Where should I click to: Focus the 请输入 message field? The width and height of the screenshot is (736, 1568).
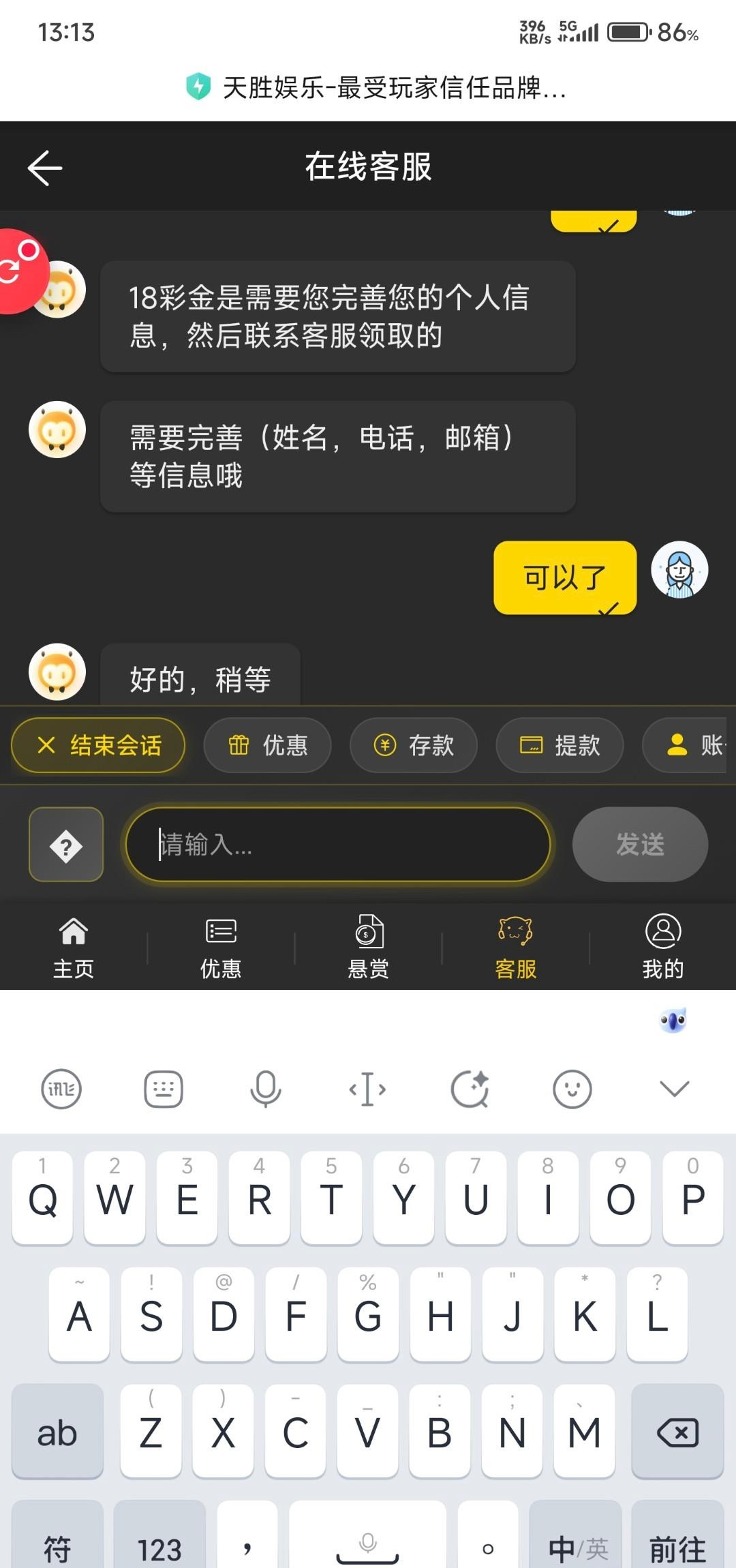pyautogui.click(x=338, y=845)
